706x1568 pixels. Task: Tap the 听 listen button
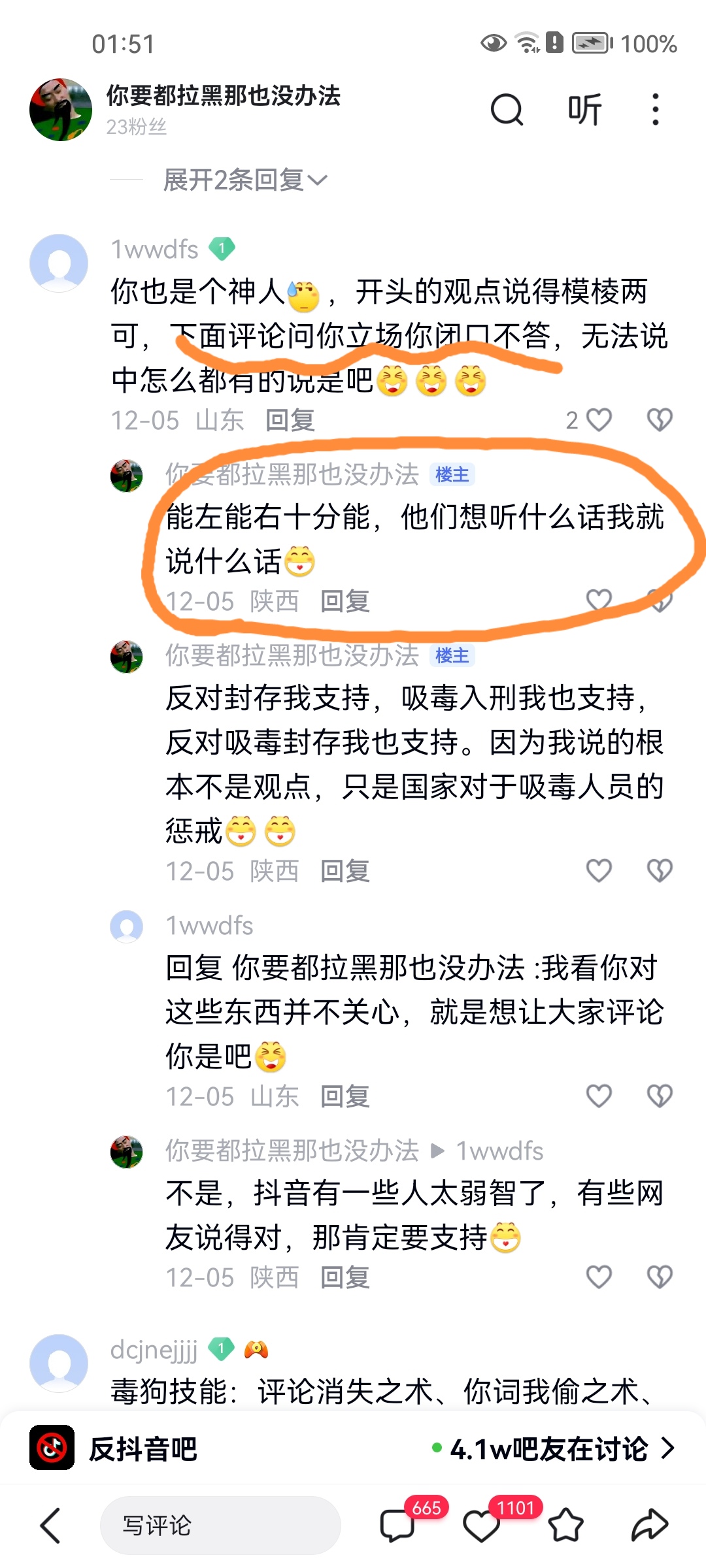[584, 109]
